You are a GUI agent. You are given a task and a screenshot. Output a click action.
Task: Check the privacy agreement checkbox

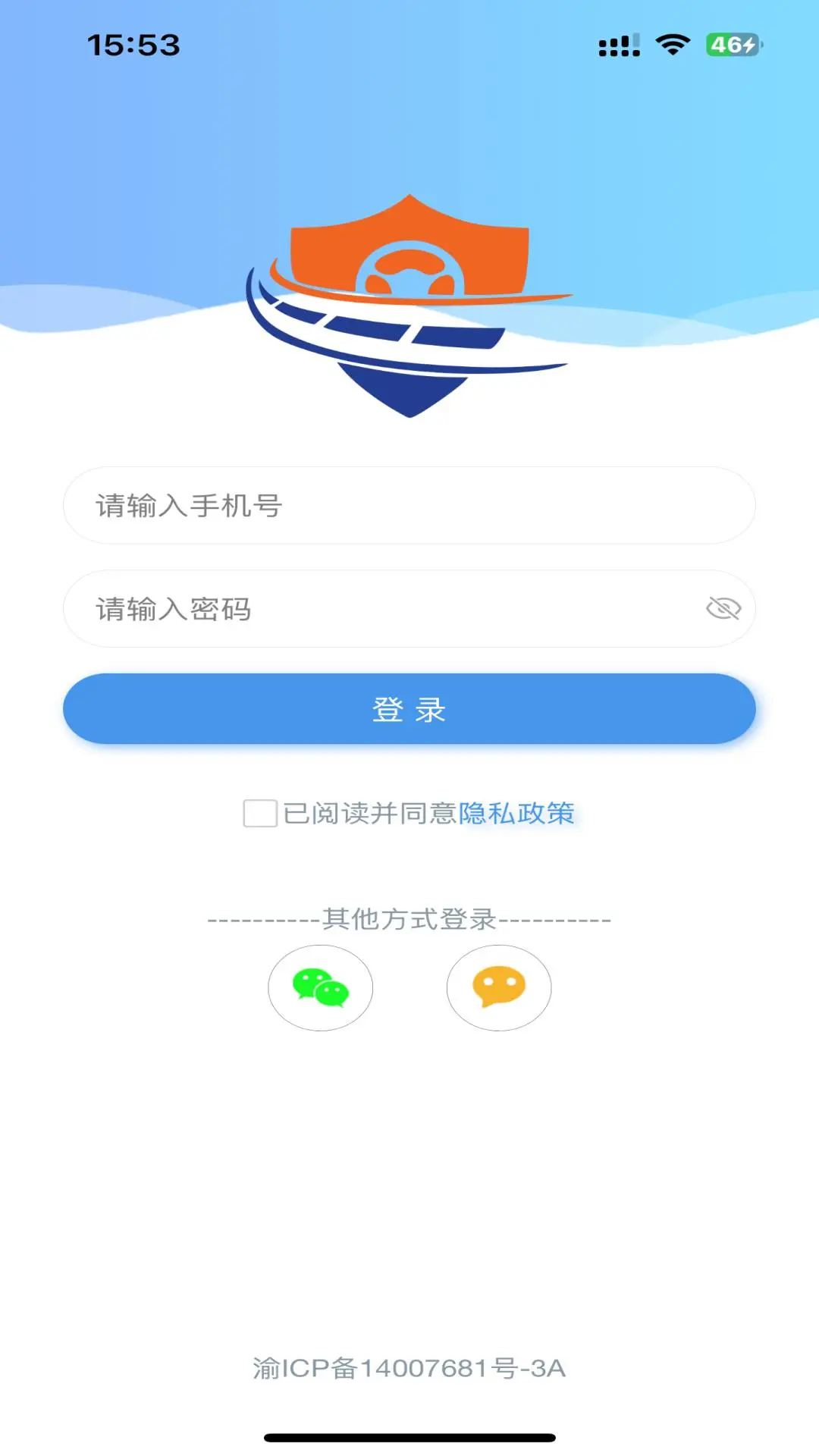(260, 815)
